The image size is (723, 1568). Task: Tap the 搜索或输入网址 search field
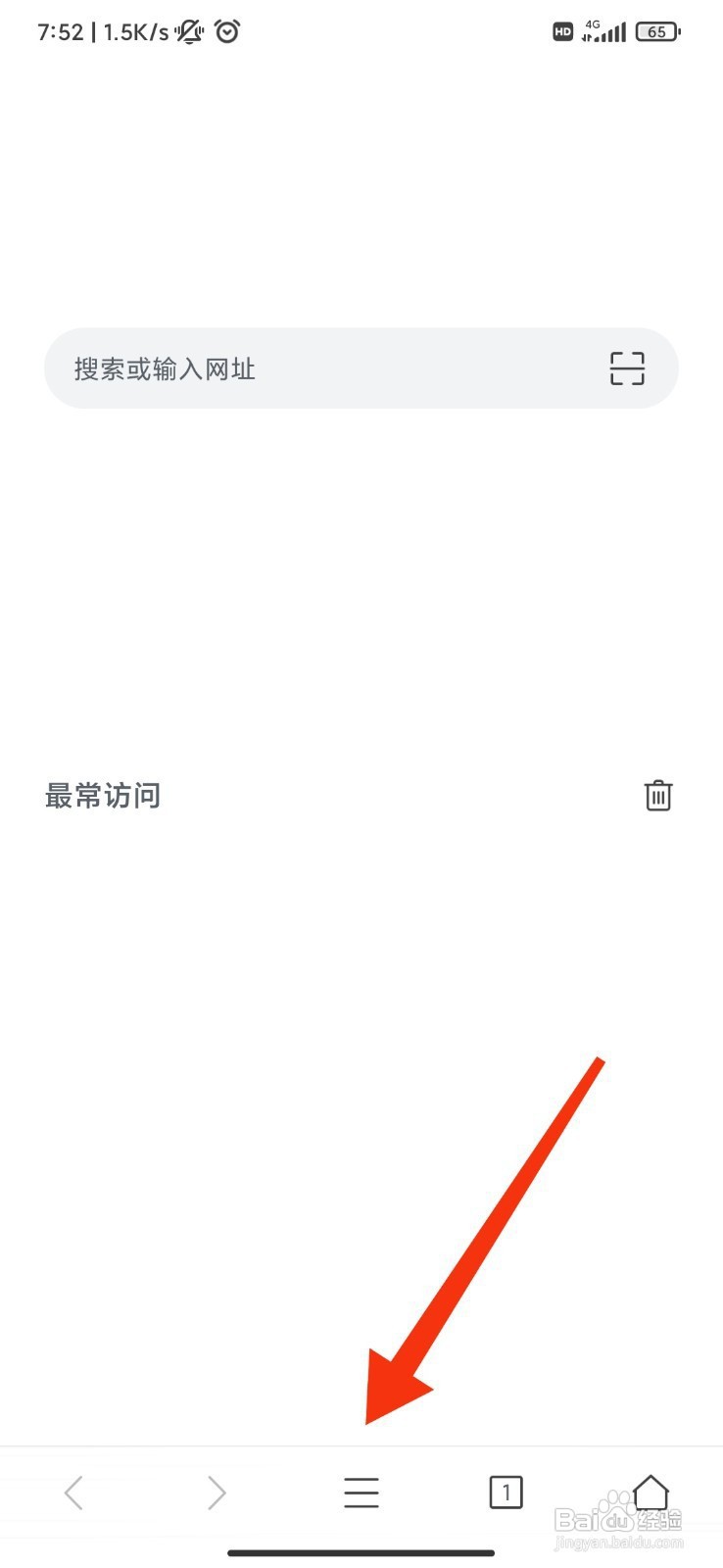(294, 368)
